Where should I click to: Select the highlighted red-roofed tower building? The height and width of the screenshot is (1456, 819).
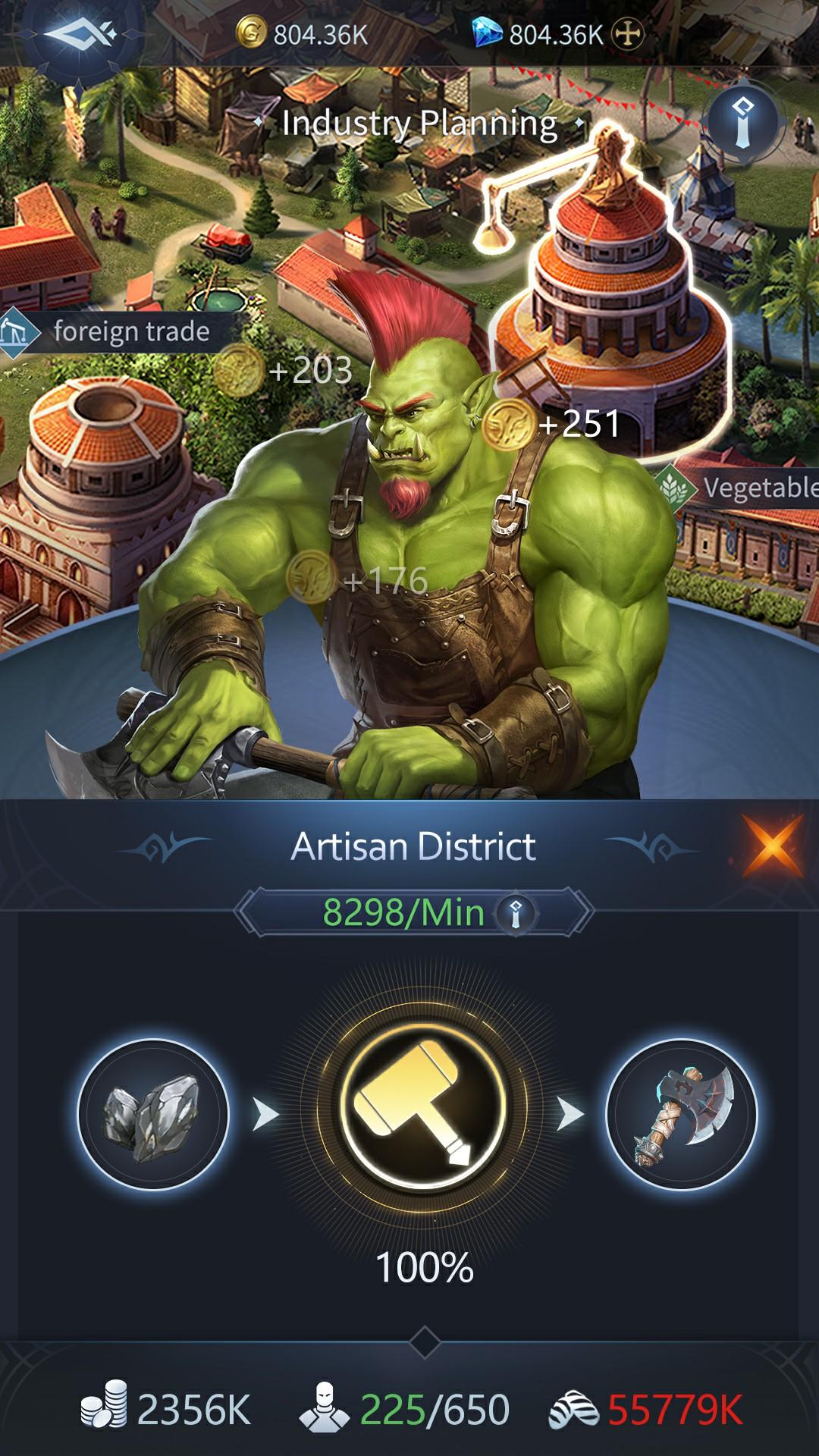pyautogui.click(x=607, y=303)
